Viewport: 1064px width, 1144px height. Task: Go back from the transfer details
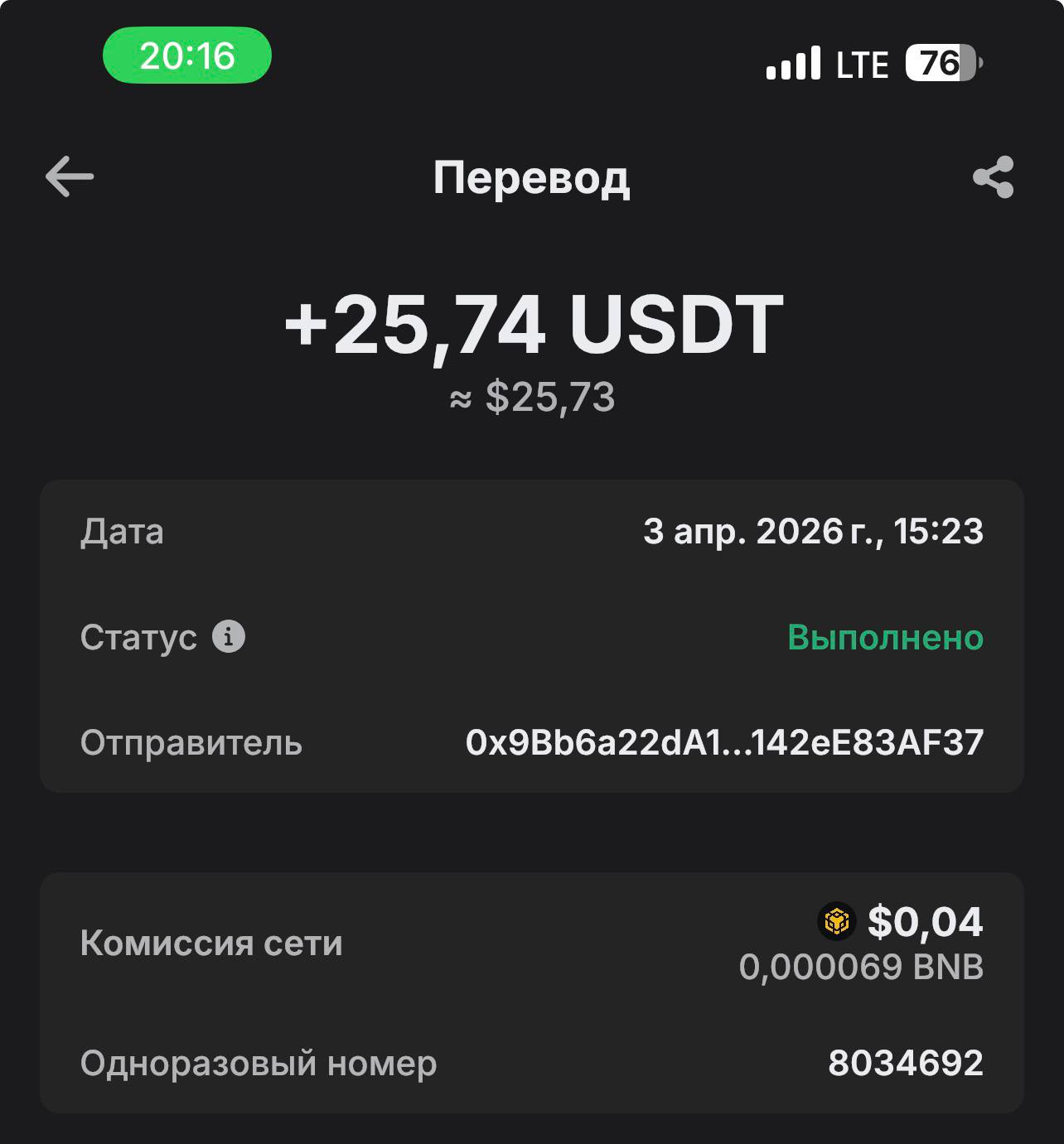click(70, 176)
